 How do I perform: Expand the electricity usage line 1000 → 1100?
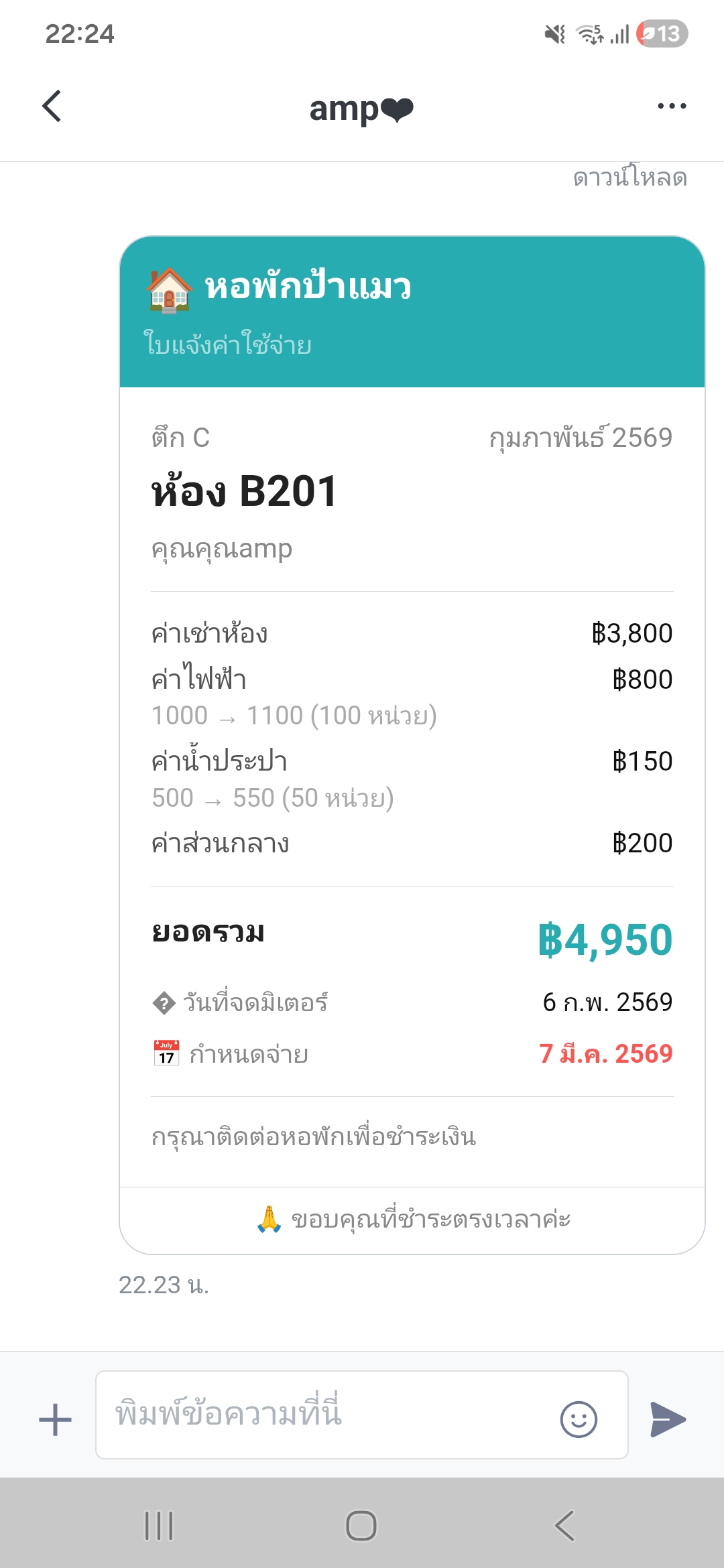pos(294,716)
